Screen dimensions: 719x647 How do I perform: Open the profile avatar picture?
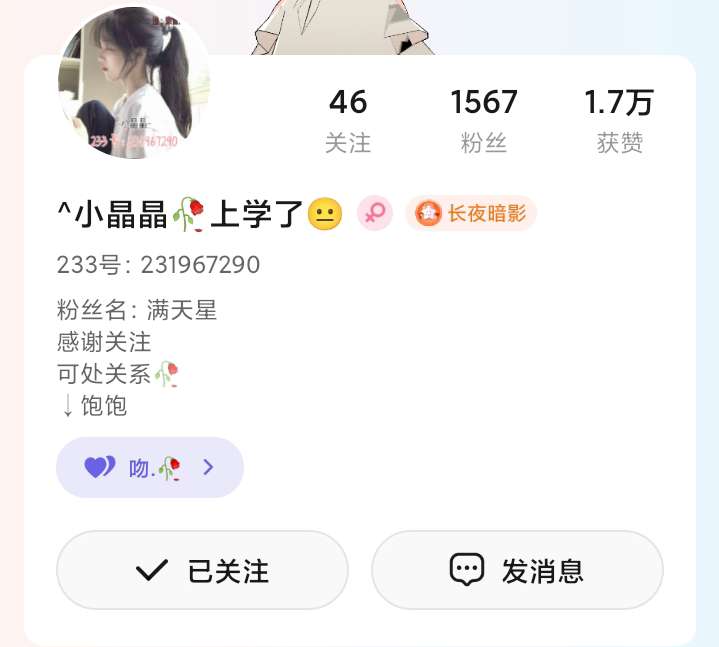point(134,83)
